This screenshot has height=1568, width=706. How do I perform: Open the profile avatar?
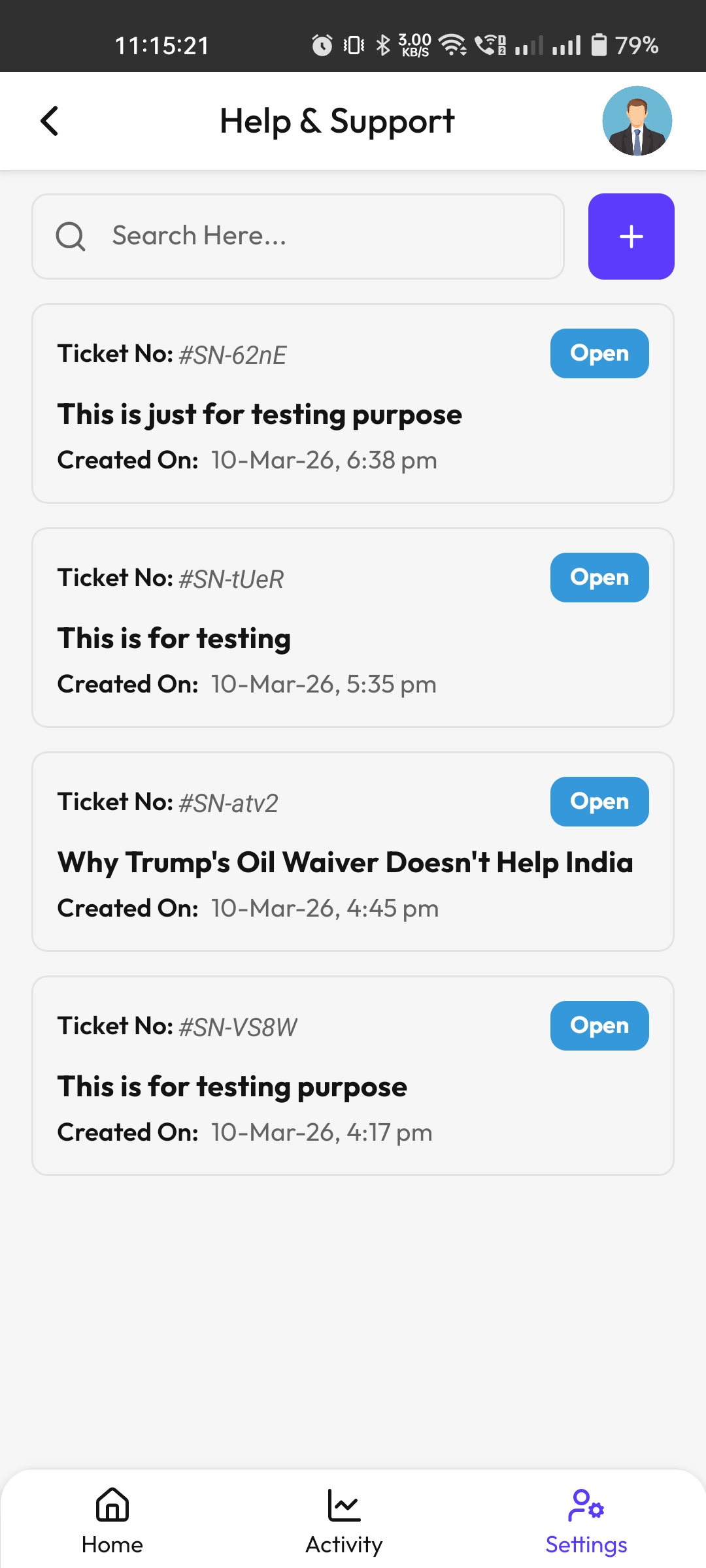637,121
